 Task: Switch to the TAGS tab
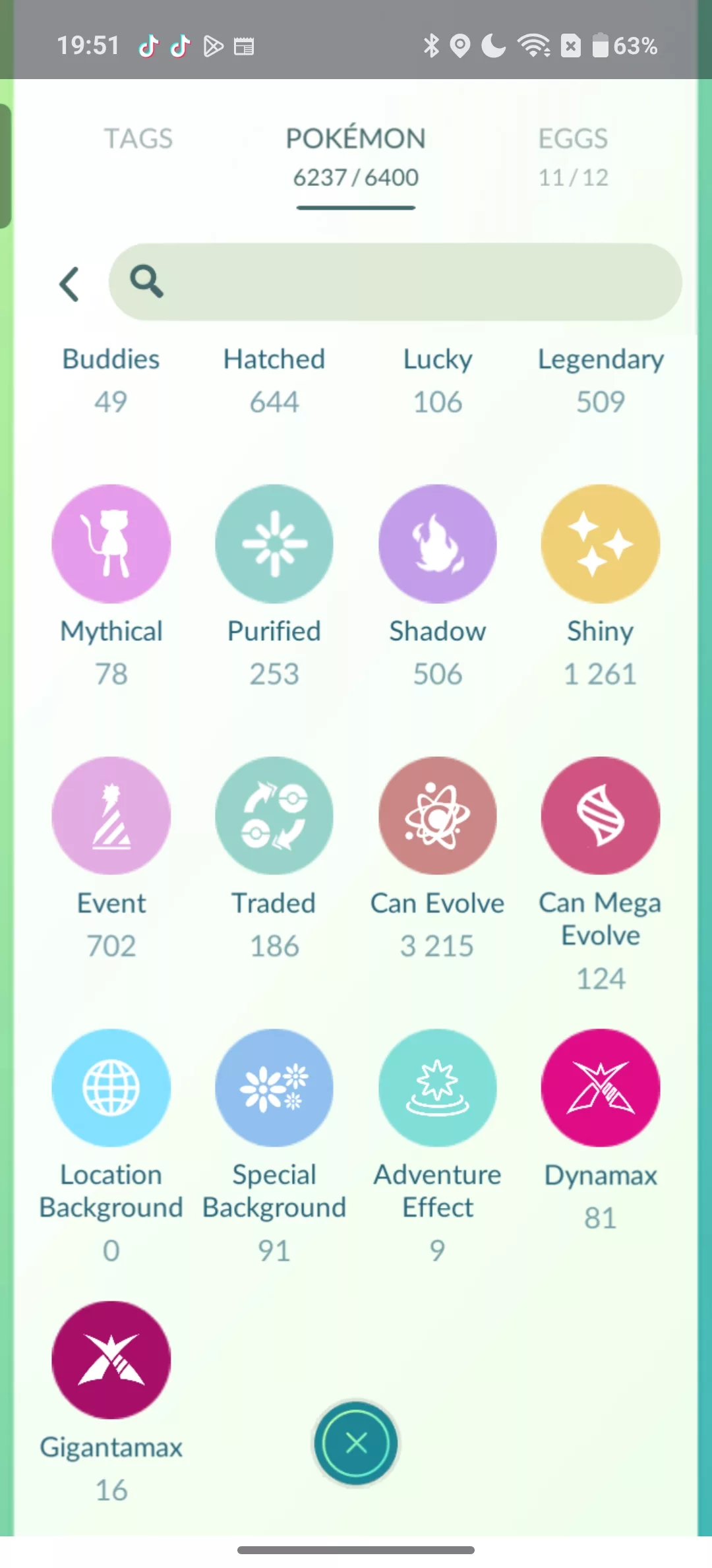tap(138, 138)
